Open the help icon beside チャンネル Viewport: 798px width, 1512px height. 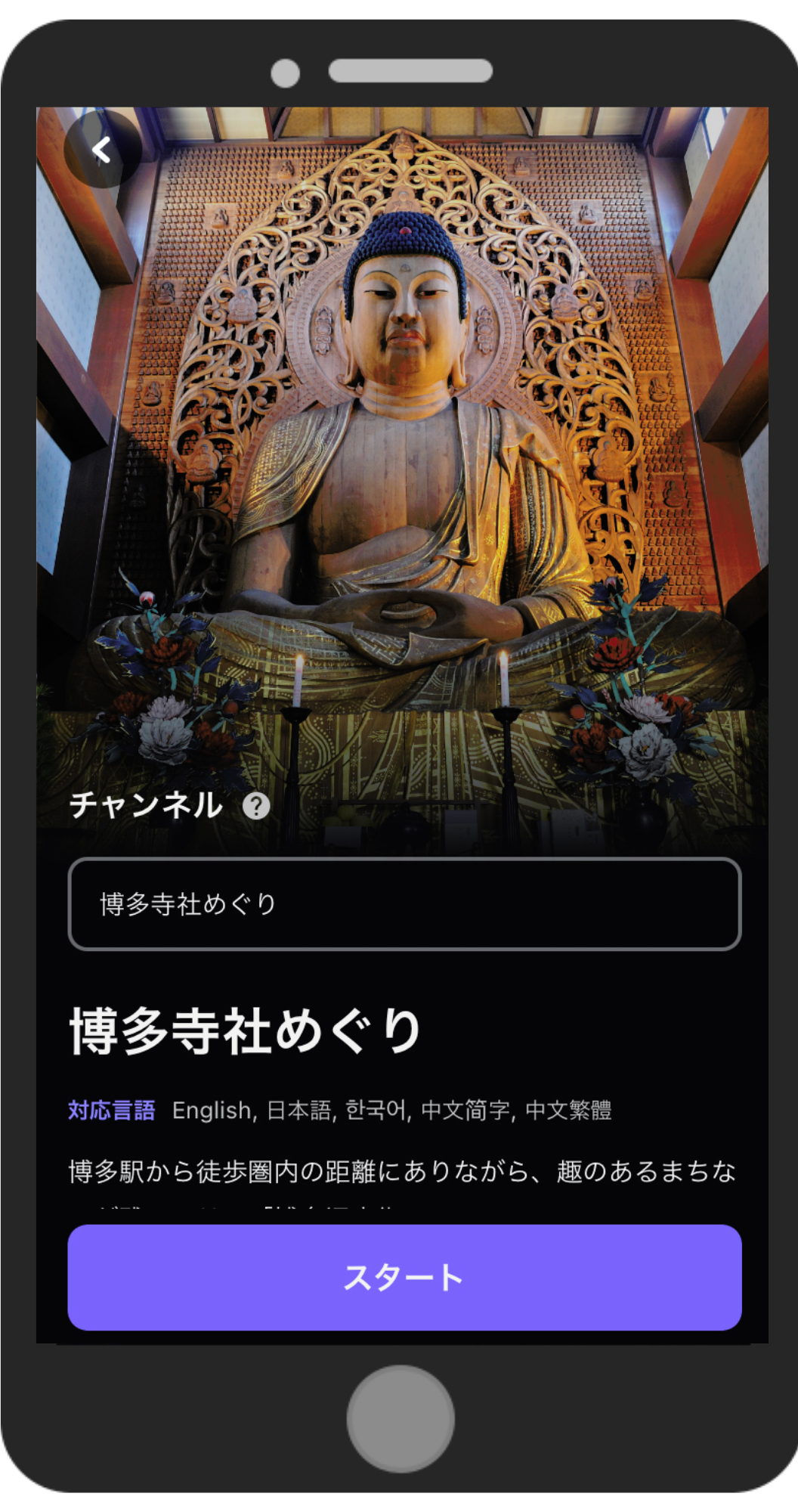coord(256,806)
